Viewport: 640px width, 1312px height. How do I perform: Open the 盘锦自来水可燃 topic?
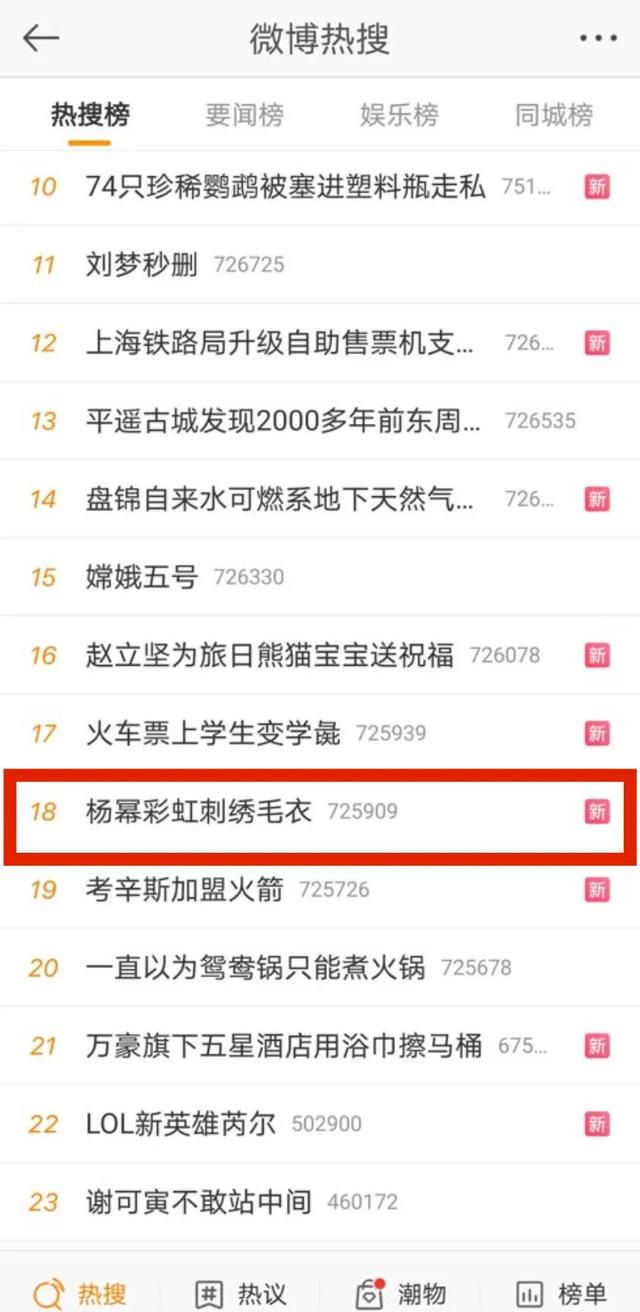click(320, 498)
